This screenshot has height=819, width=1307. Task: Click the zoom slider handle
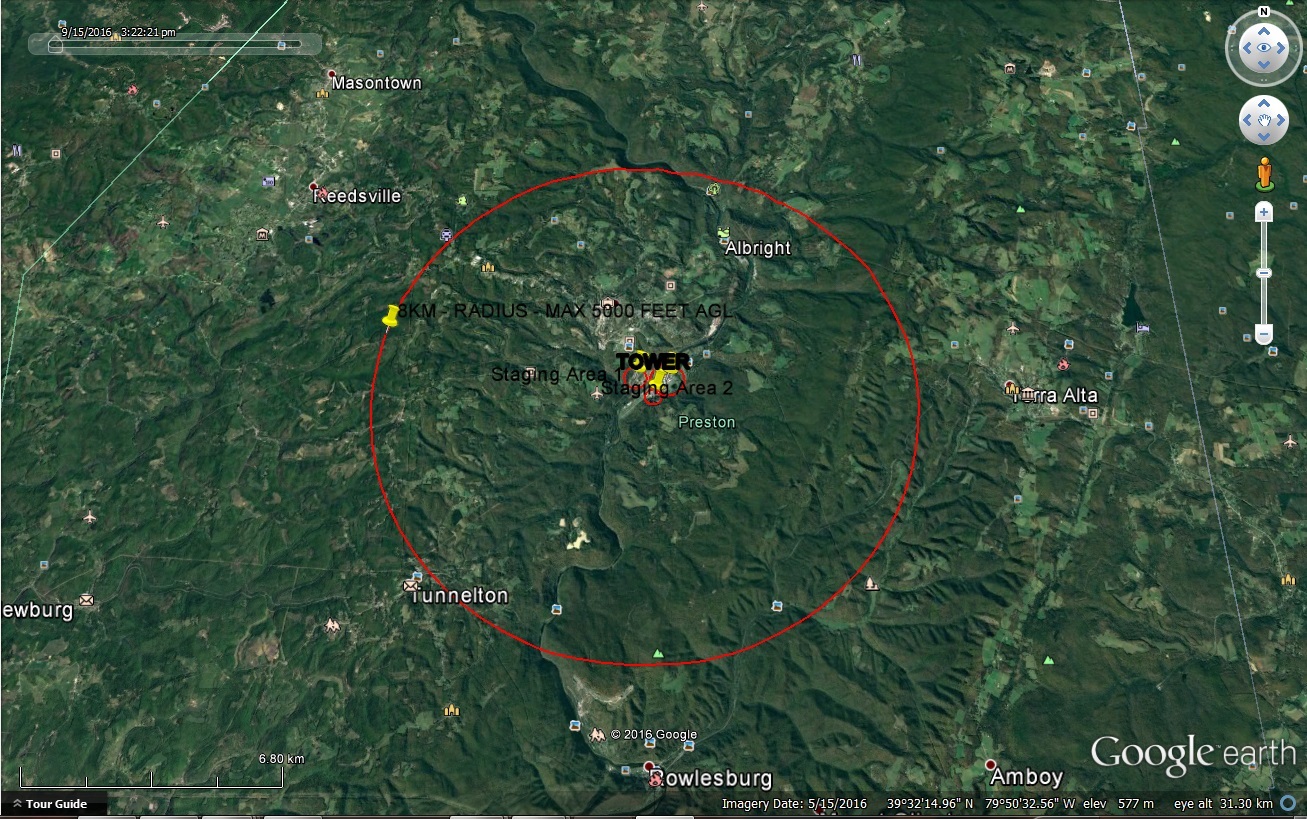pyautogui.click(x=1264, y=273)
